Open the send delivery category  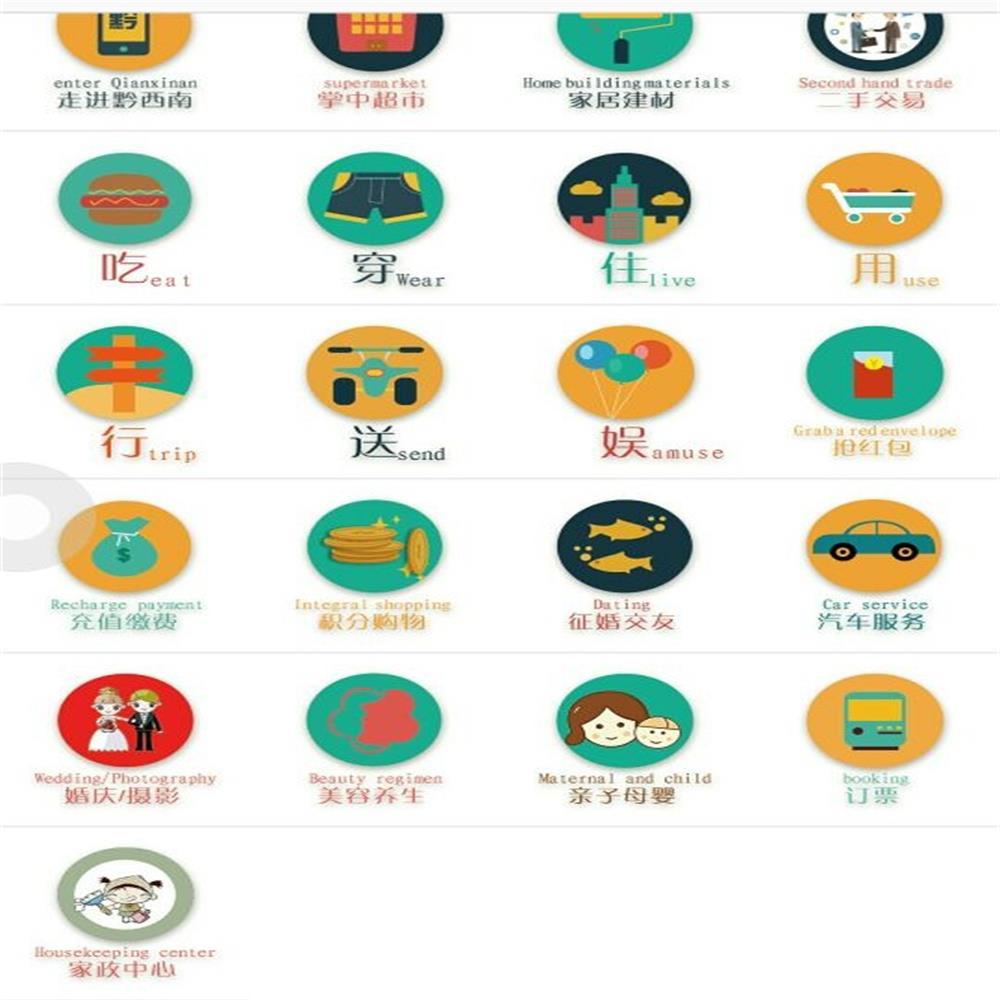point(375,373)
